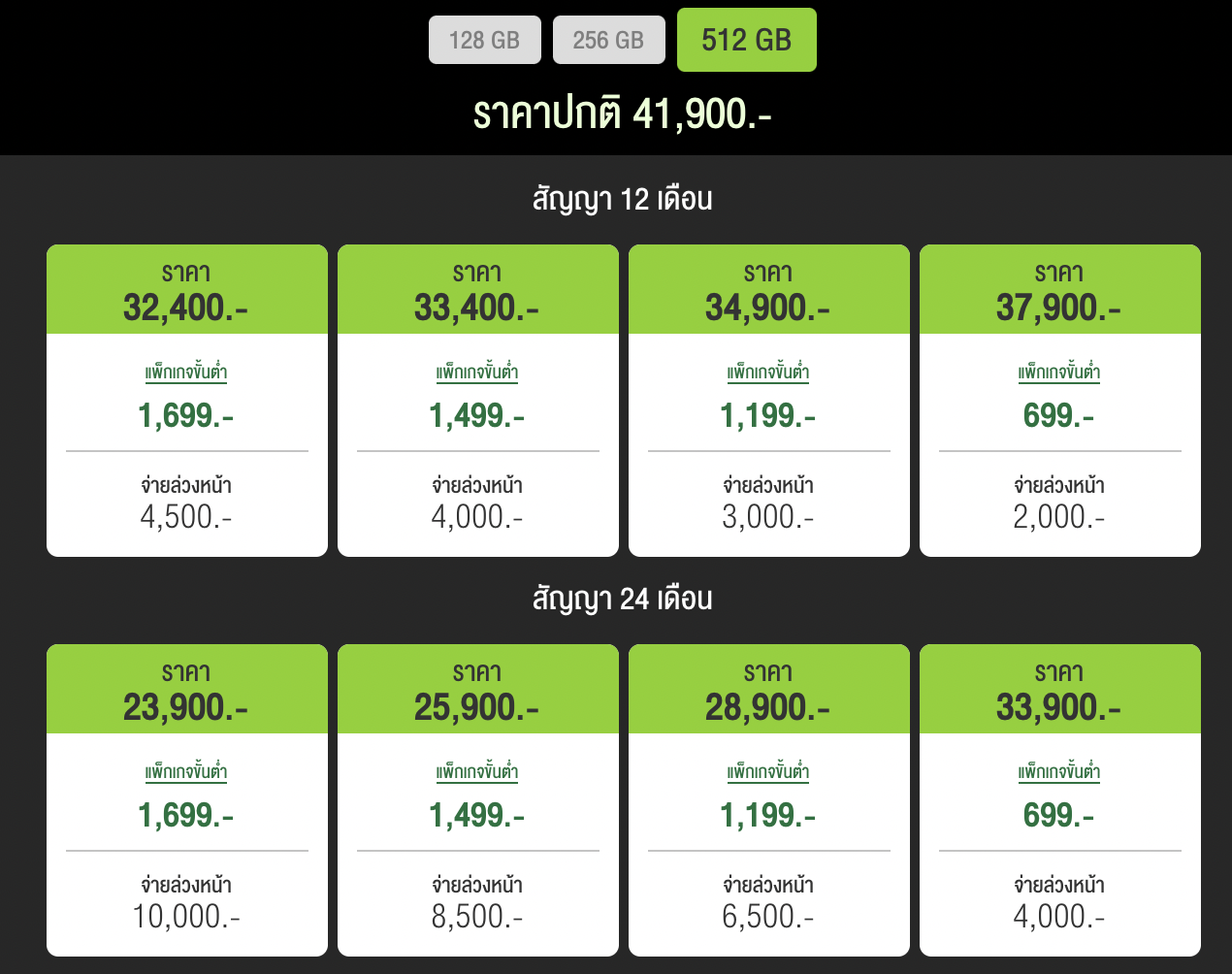Screen dimensions: 1232x974
Task: Open แพ็กเกจขั้นต่ำ link in the 32,400.- card
Action: [186, 373]
